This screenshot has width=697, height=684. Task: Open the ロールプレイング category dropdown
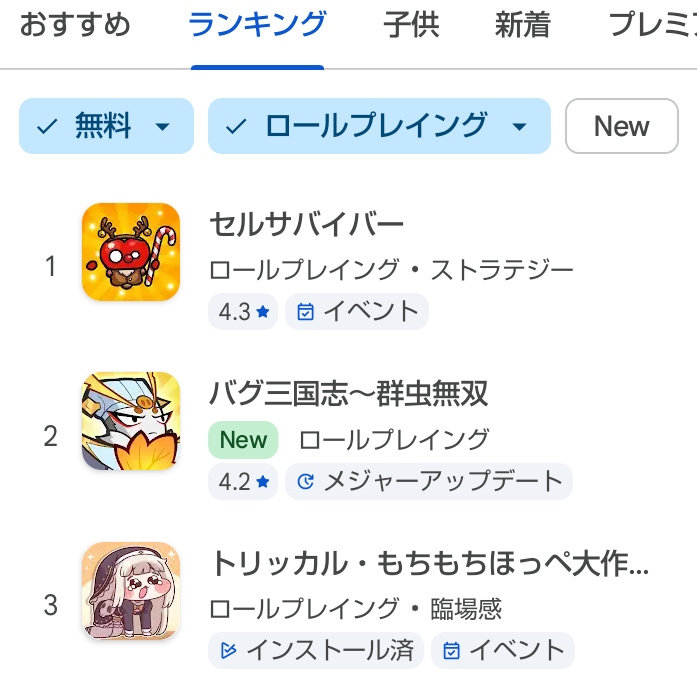click(x=379, y=126)
